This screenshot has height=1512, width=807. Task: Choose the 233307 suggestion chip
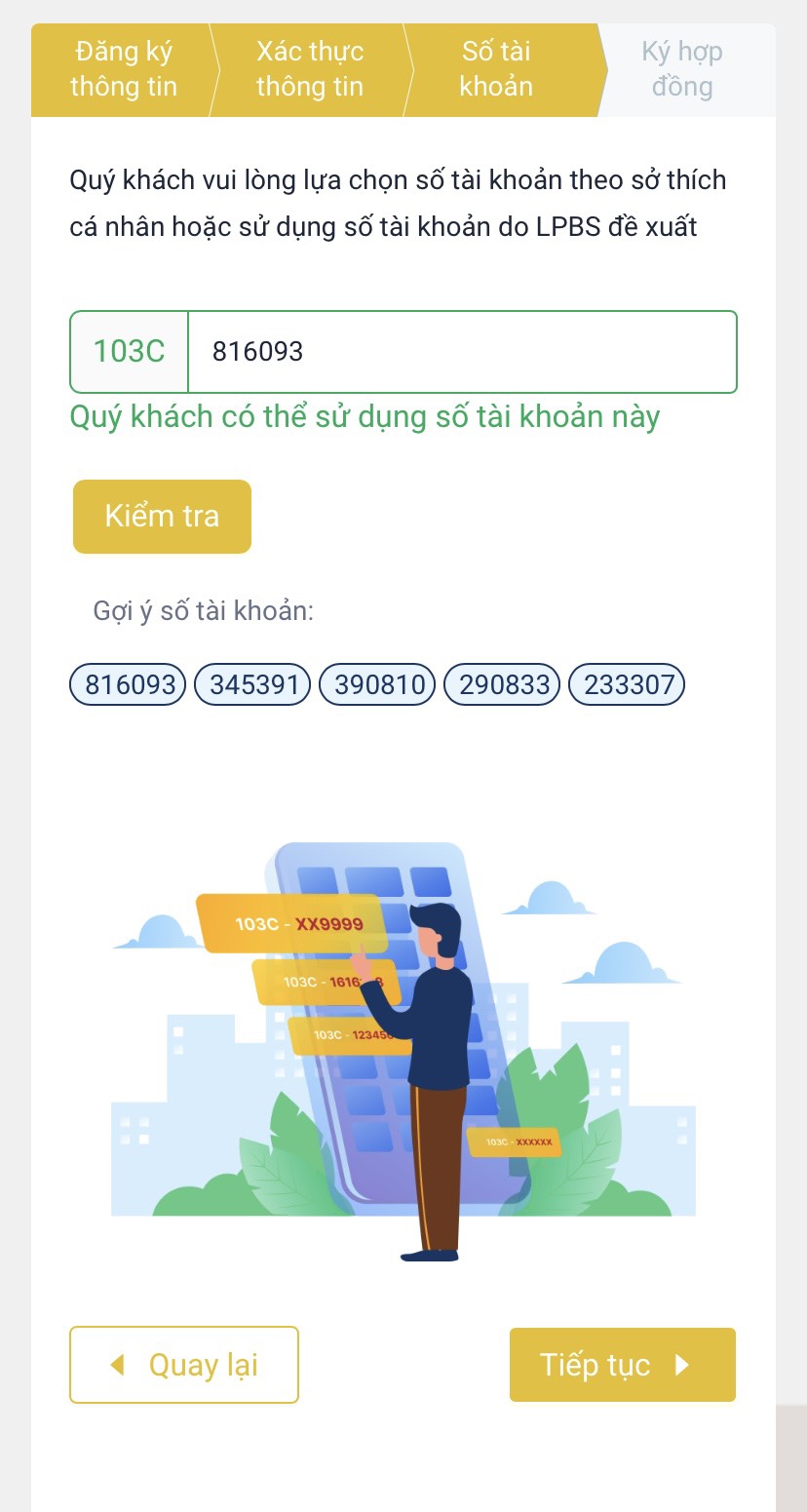(x=627, y=684)
